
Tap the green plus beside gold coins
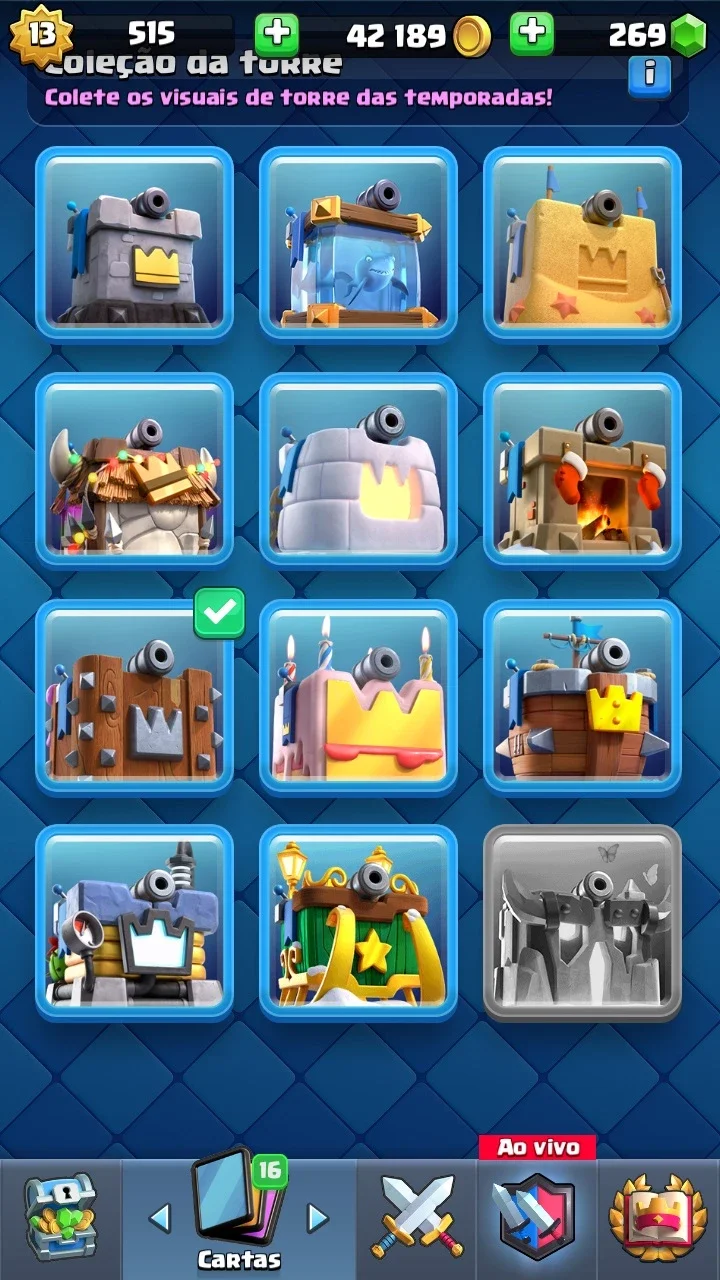pyautogui.click(x=532, y=34)
